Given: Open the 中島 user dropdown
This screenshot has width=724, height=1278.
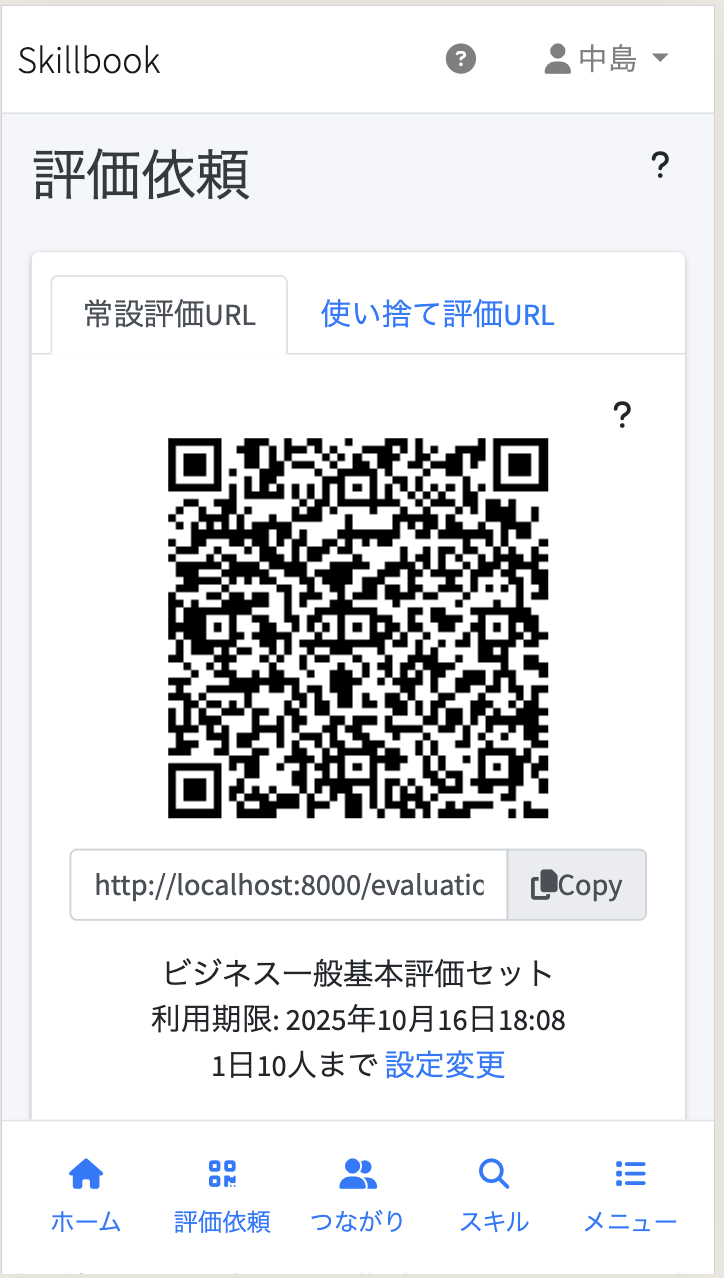Looking at the screenshot, I should [605, 59].
